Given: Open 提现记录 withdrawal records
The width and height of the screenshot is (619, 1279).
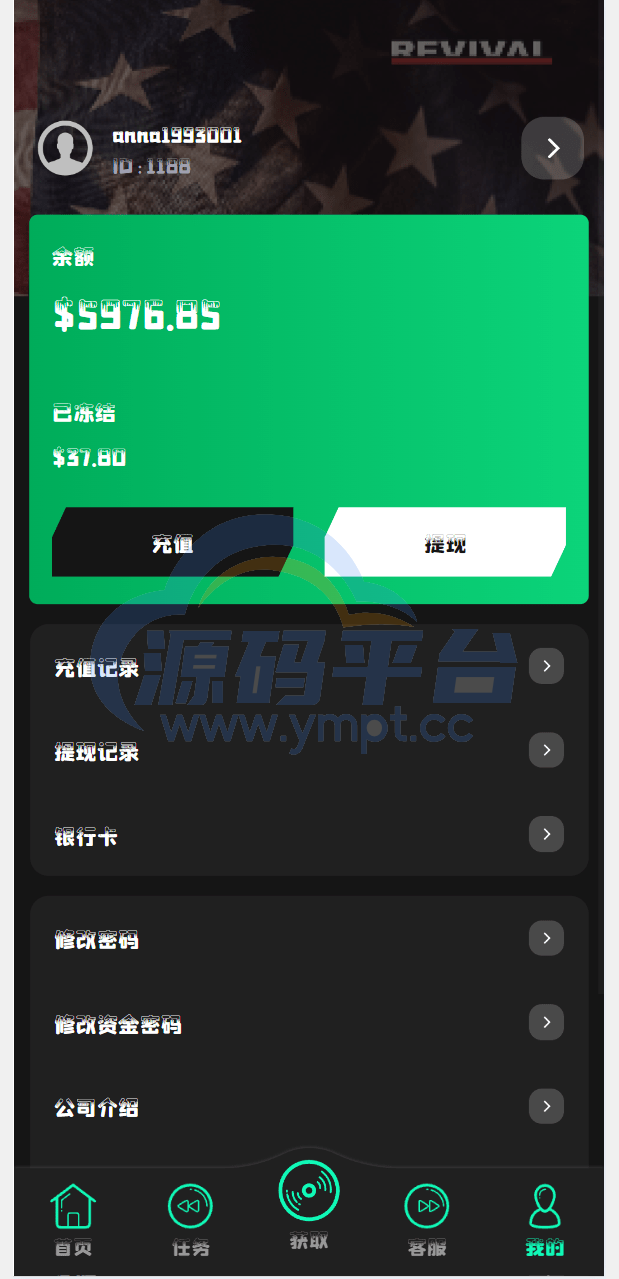Looking at the screenshot, I should [x=308, y=751].
